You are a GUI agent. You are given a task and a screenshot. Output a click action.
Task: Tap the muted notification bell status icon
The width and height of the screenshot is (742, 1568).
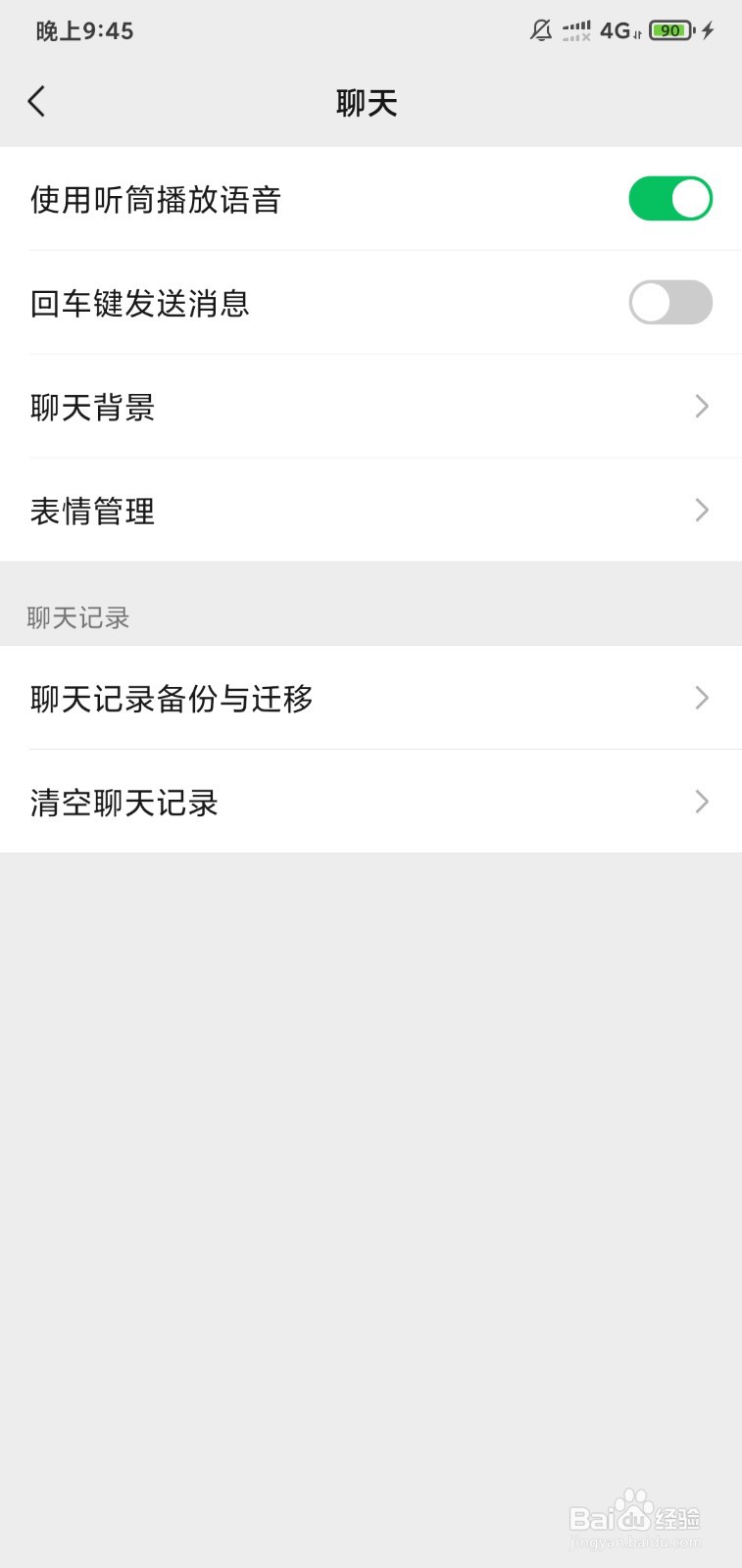[x=540, y=30]
